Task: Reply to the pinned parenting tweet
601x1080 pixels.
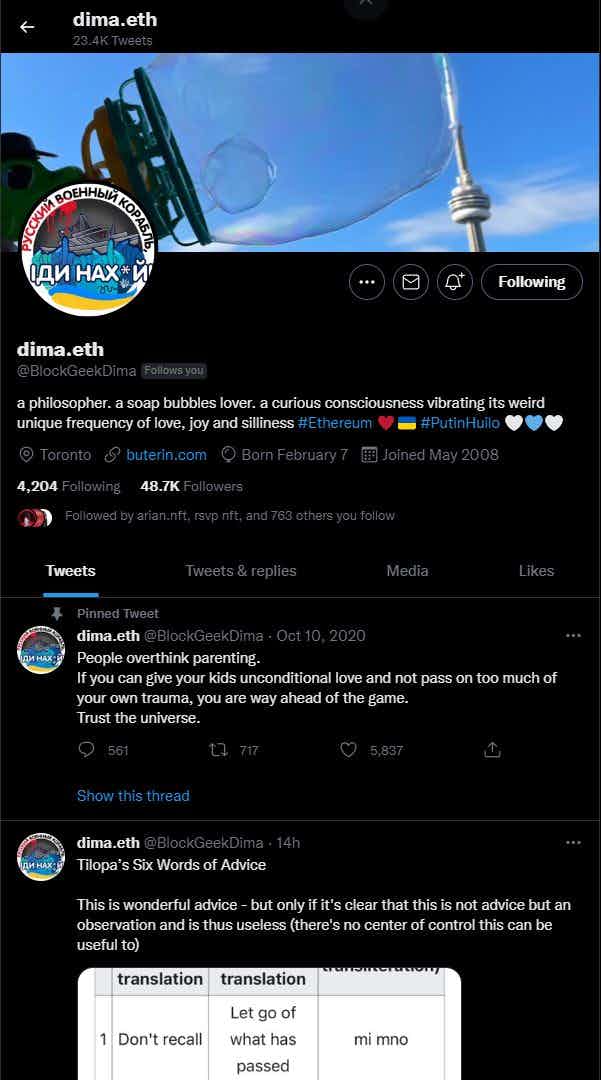Action: (x=87, y=750)
